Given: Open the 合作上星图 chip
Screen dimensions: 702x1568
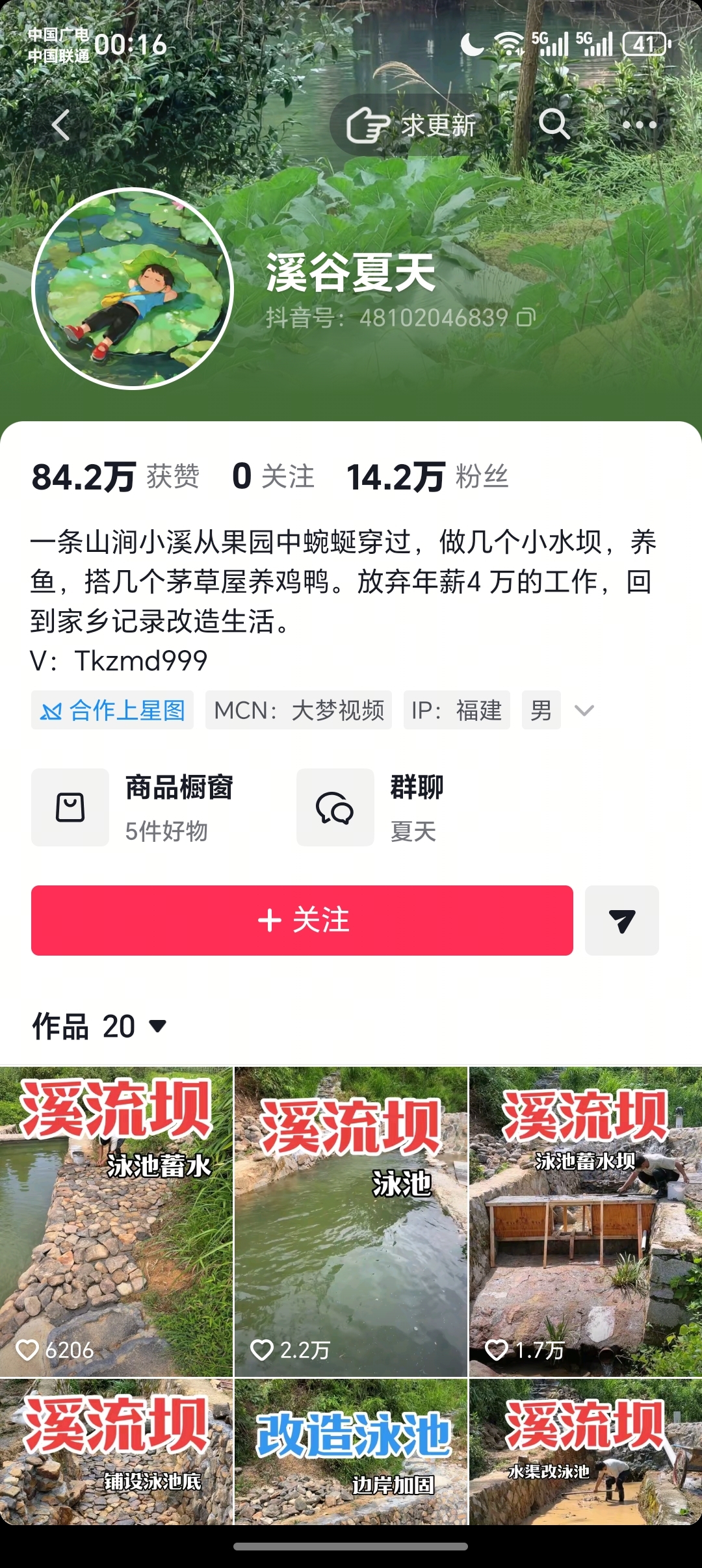Looking at the screenshot, I should [112, 710].
